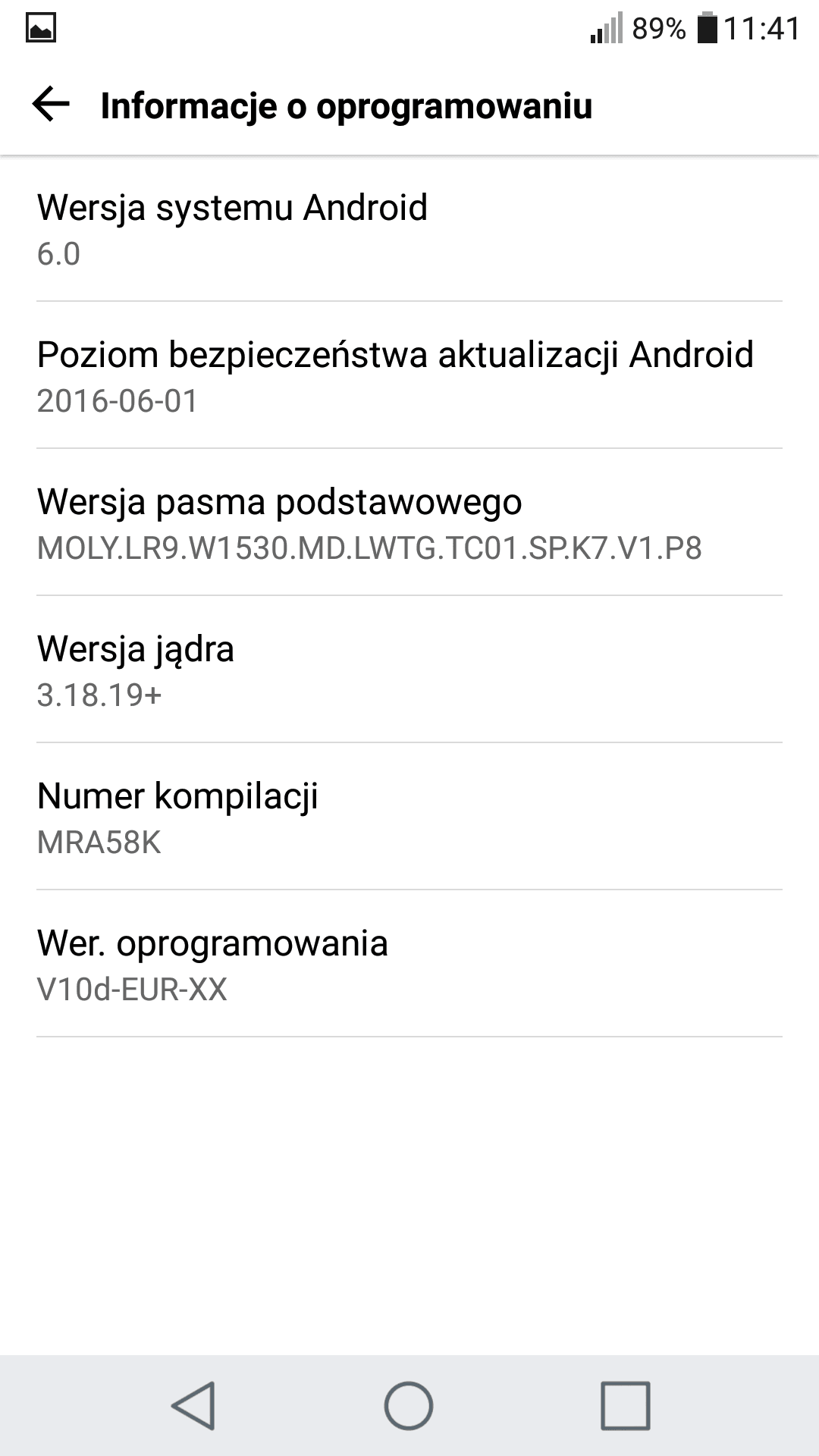
Task: Select Poziom bezpieczeństwa aktualizacji Android row
Action: point(409,375)
